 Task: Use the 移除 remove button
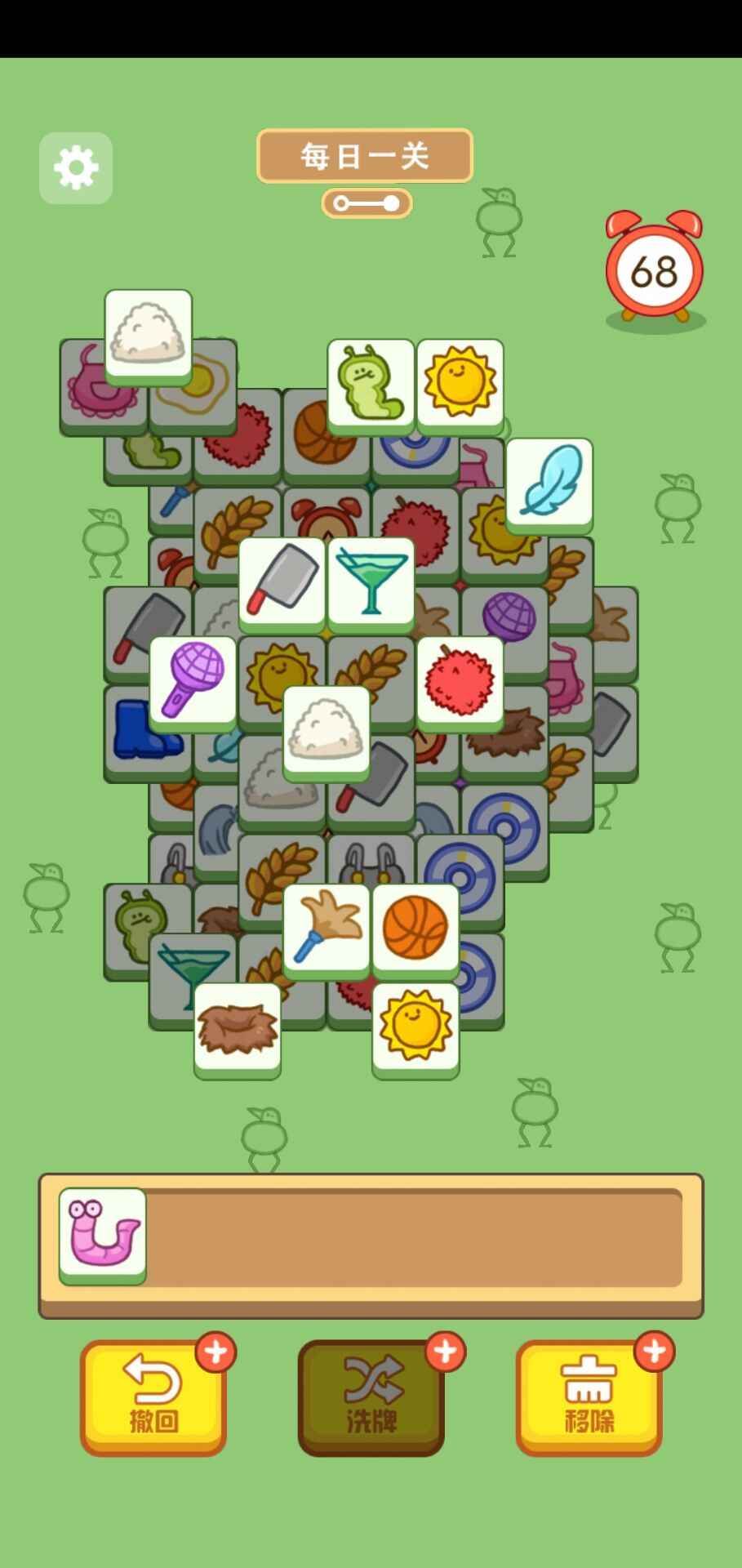[589, 1398]
